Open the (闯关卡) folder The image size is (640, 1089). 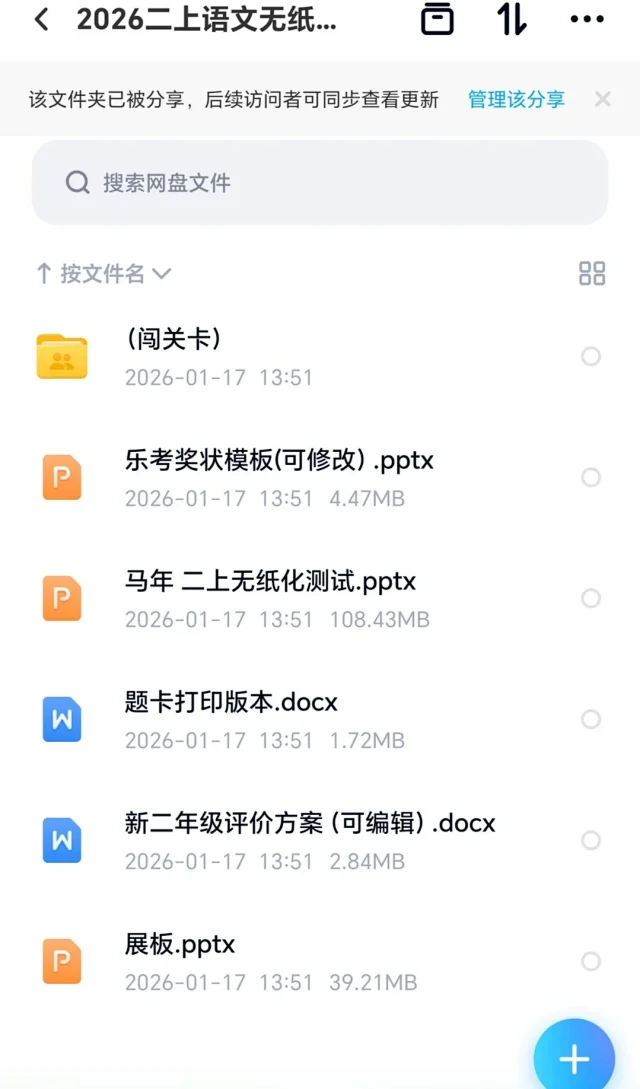pyautogui.click(x=175, y=340)
